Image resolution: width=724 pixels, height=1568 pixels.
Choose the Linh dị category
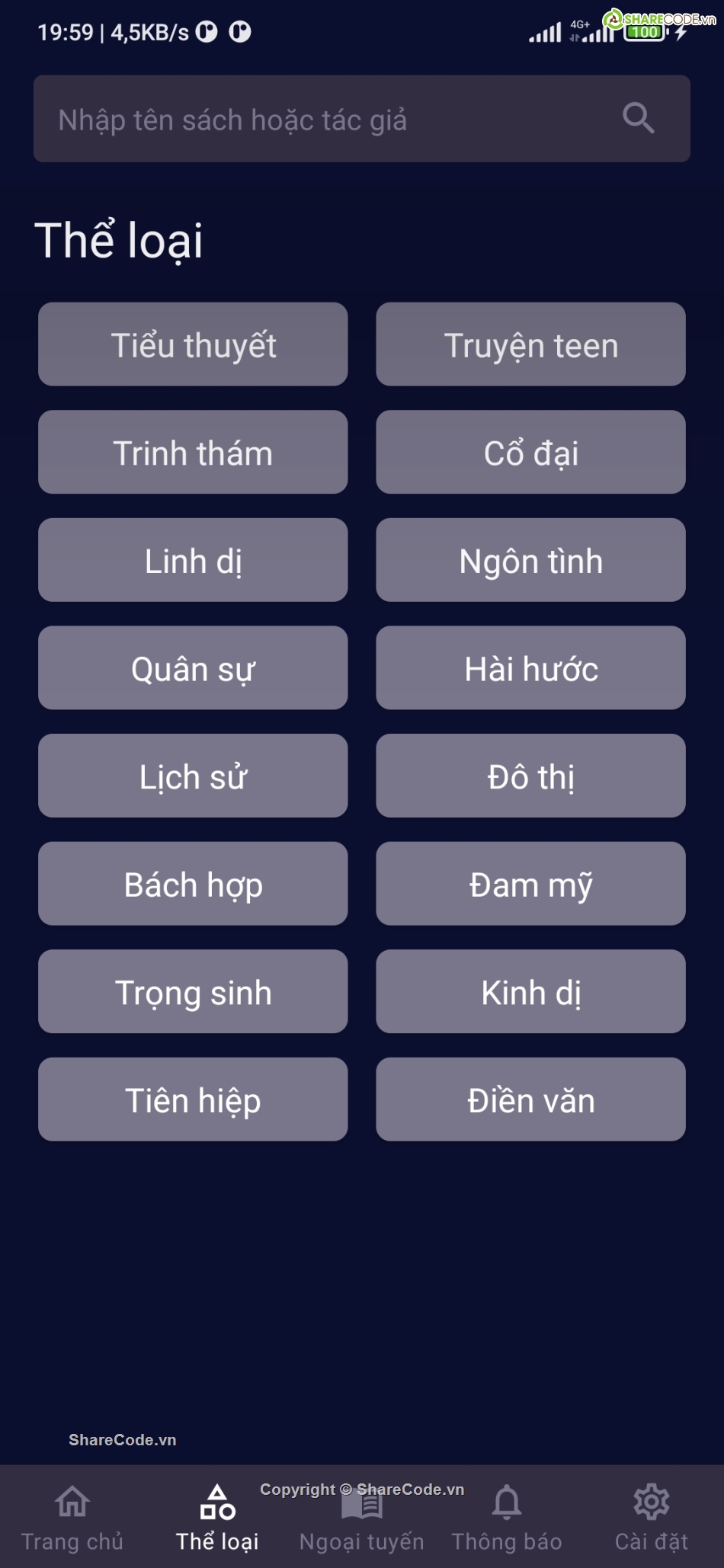point(193,560)
